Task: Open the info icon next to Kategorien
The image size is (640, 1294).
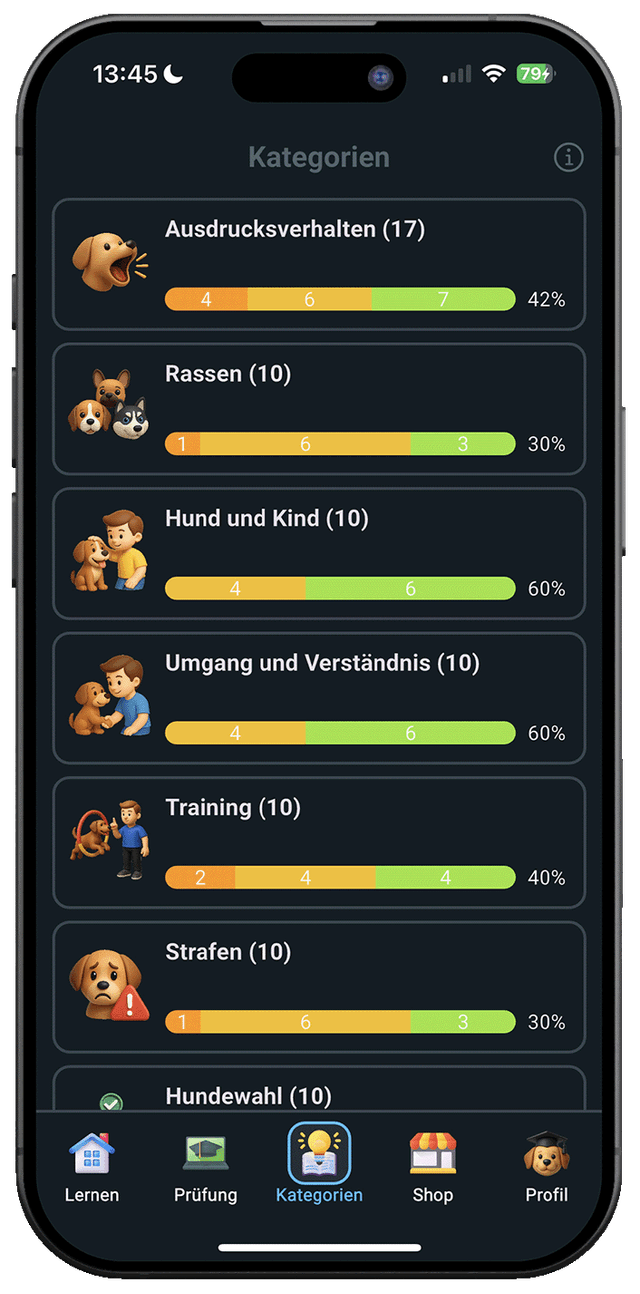Action: (568, 157)
